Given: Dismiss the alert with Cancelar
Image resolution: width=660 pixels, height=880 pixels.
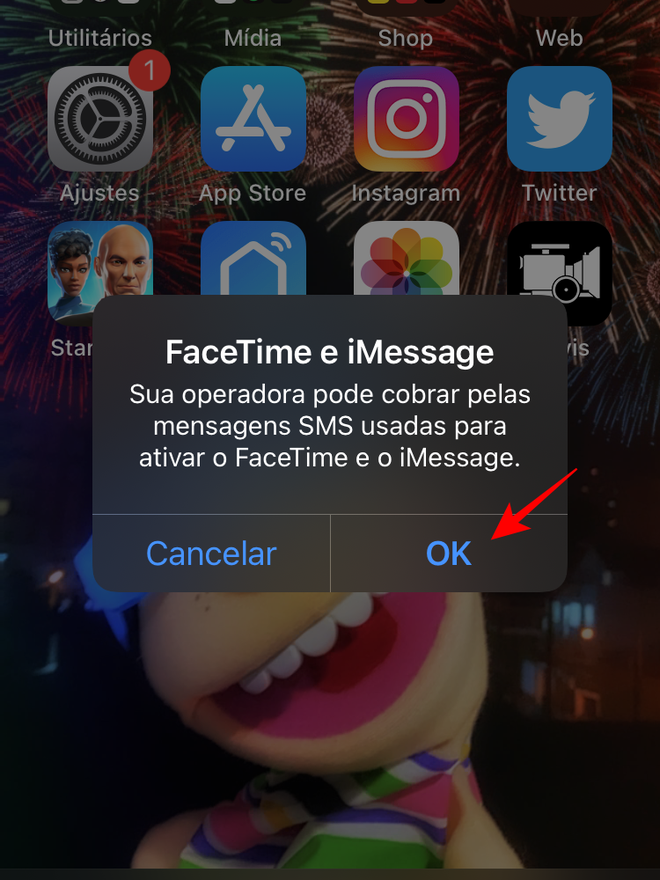Looking at the screenshot, I should pyautogui.click(x=211, y=553).
